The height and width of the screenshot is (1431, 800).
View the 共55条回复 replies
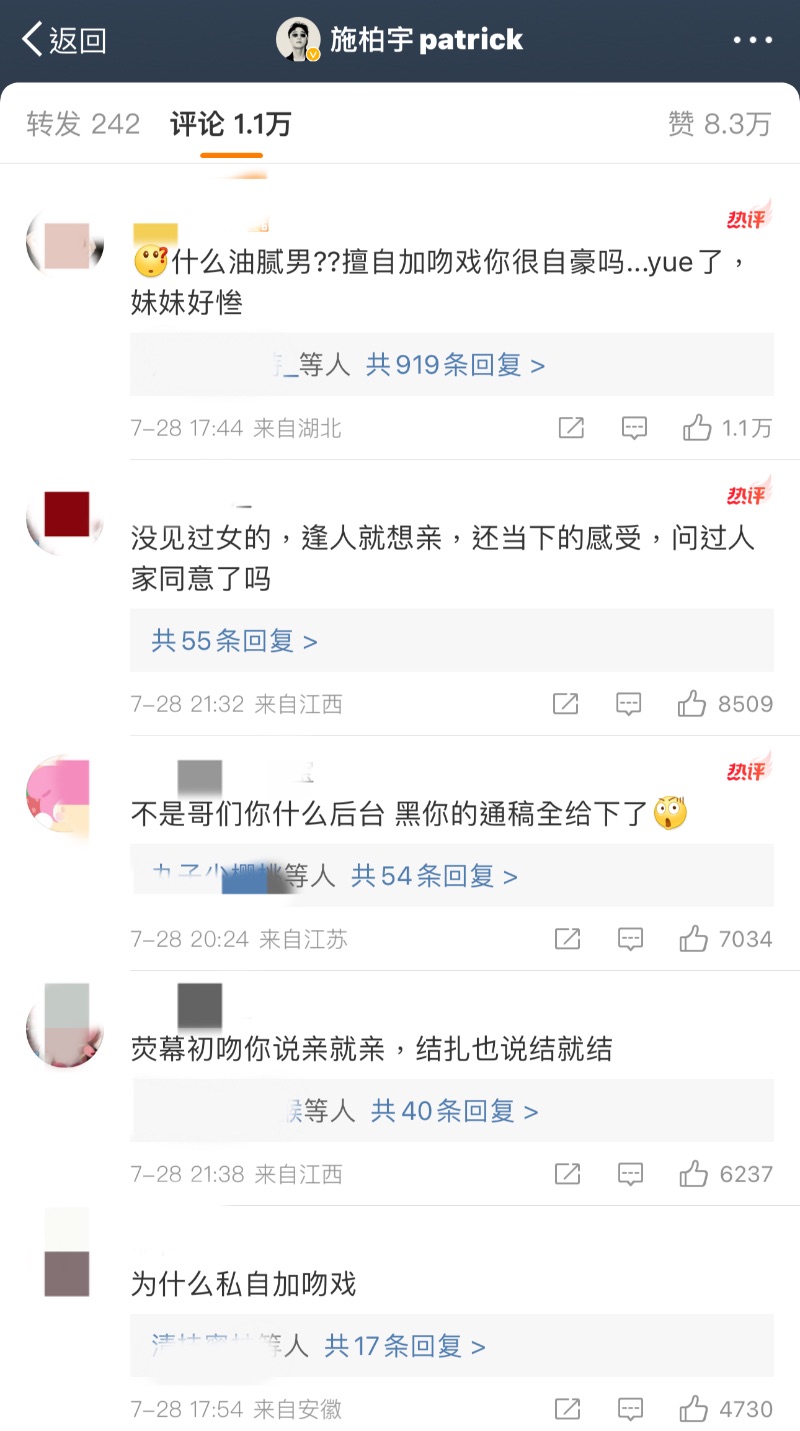(x=234, y=641)
